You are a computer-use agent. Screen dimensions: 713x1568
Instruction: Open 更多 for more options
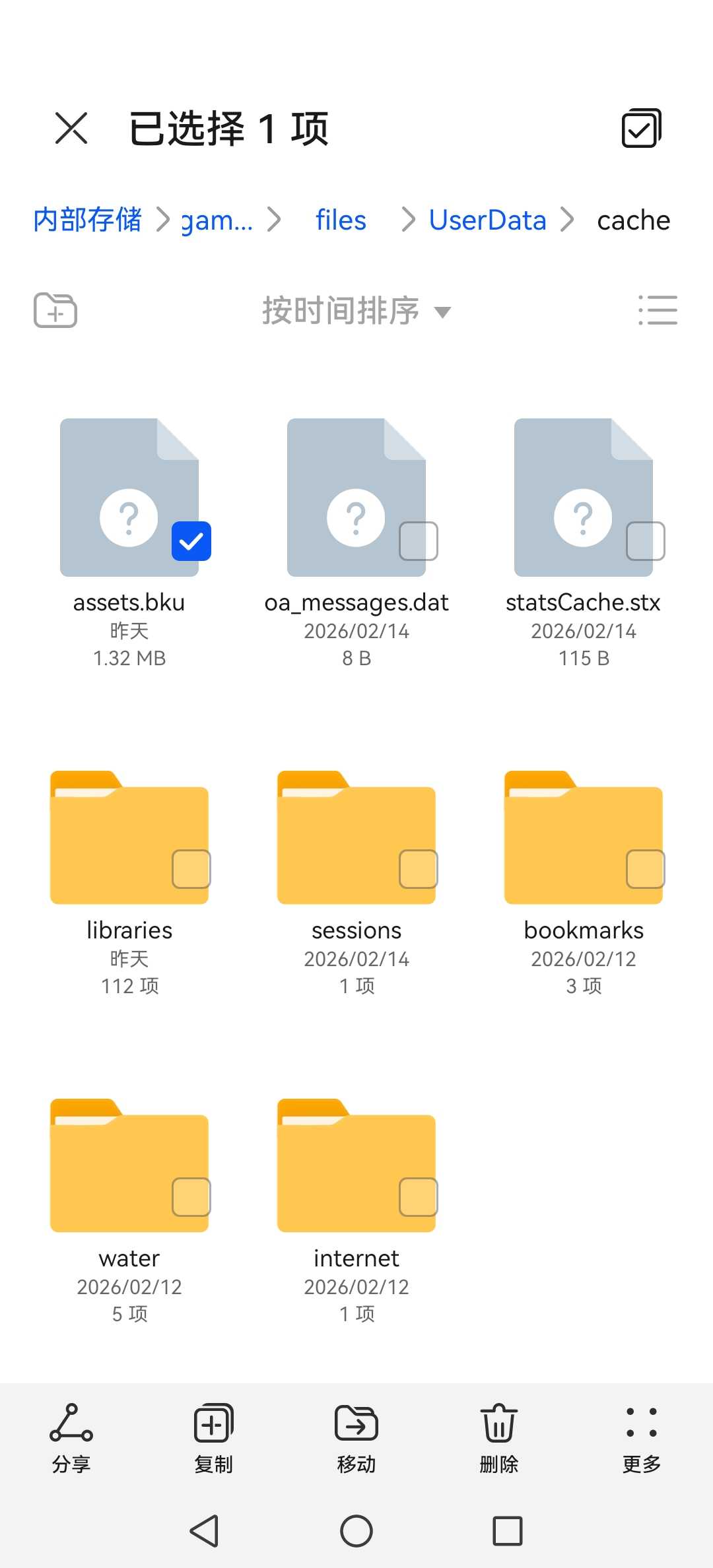[x=642, y=1439]
